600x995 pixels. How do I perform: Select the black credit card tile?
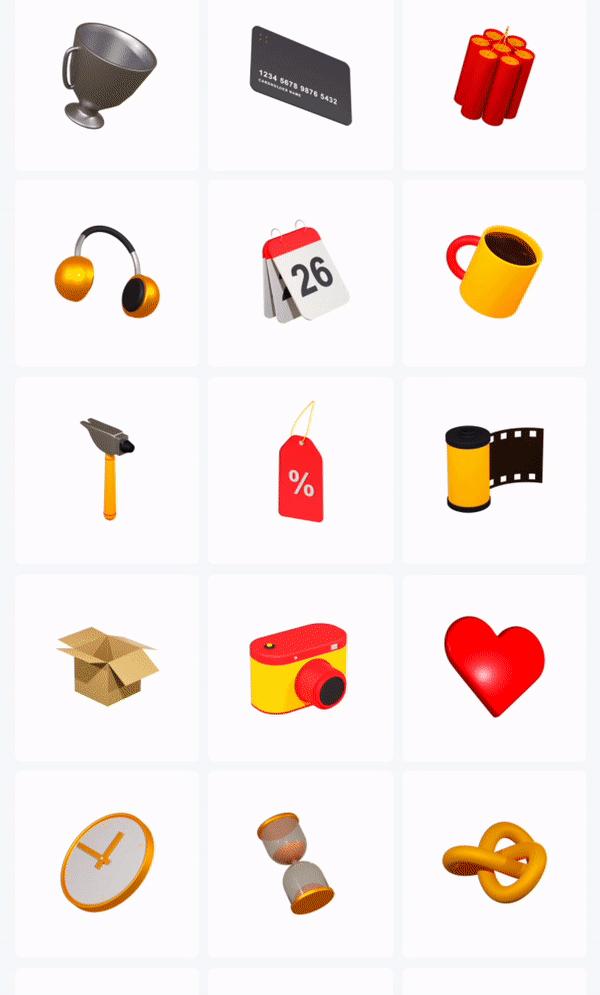coord(300,76)
